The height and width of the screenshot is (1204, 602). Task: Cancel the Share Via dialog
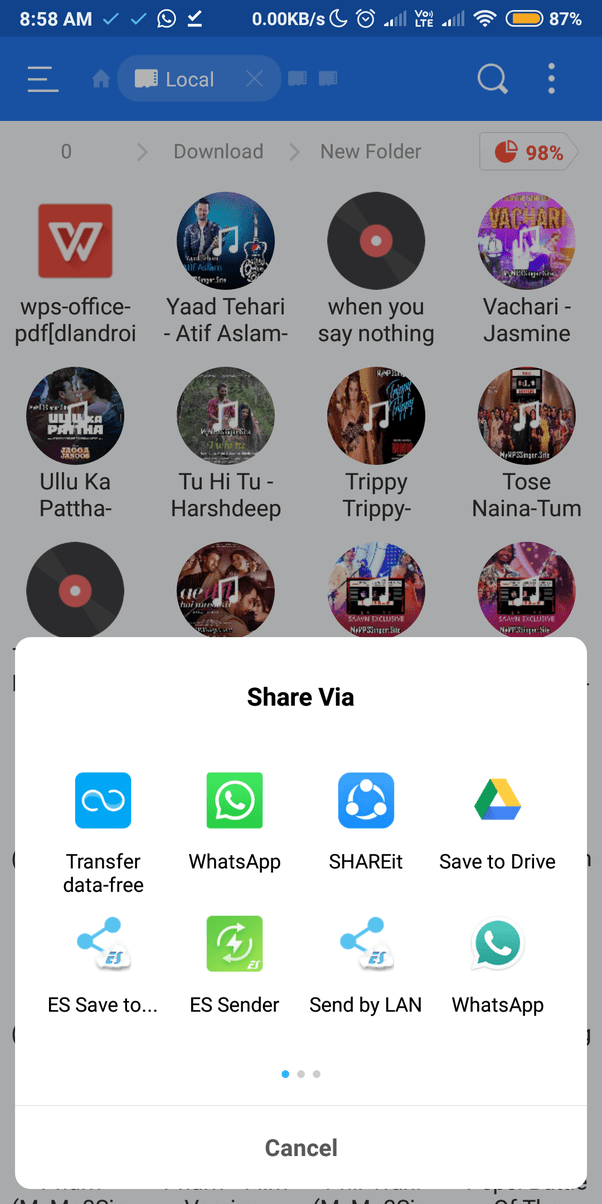[x=301, y=1148]
